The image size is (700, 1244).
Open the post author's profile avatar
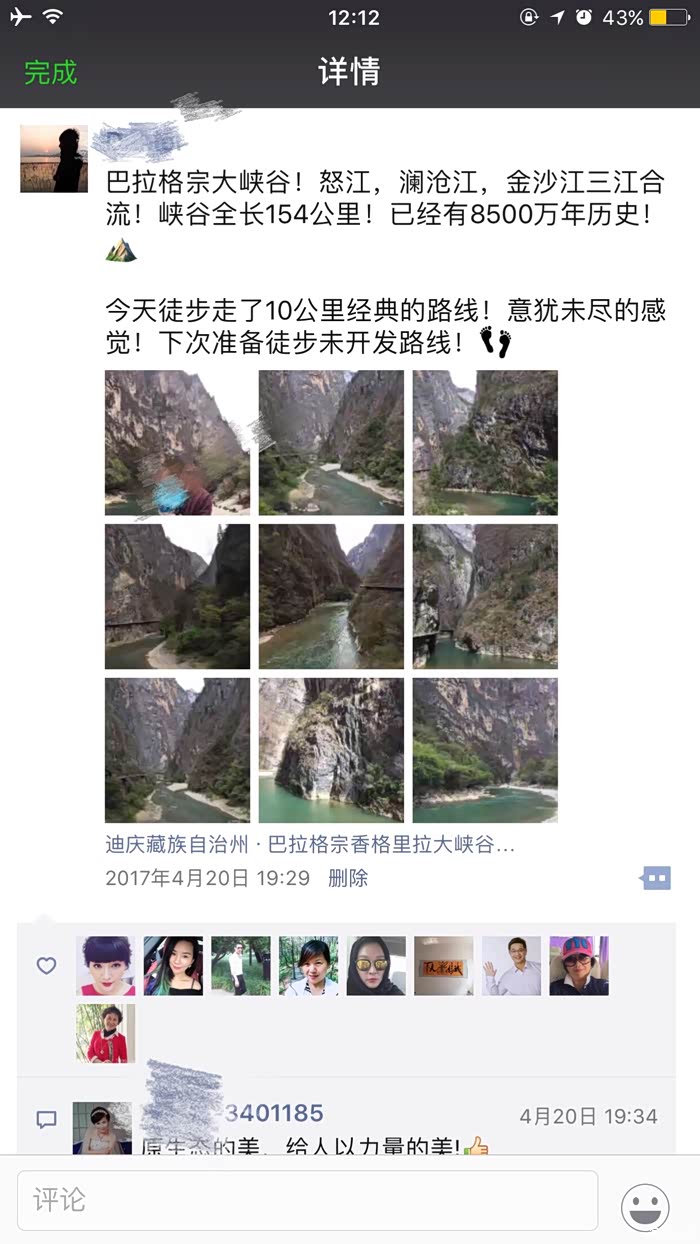point(54,159)
